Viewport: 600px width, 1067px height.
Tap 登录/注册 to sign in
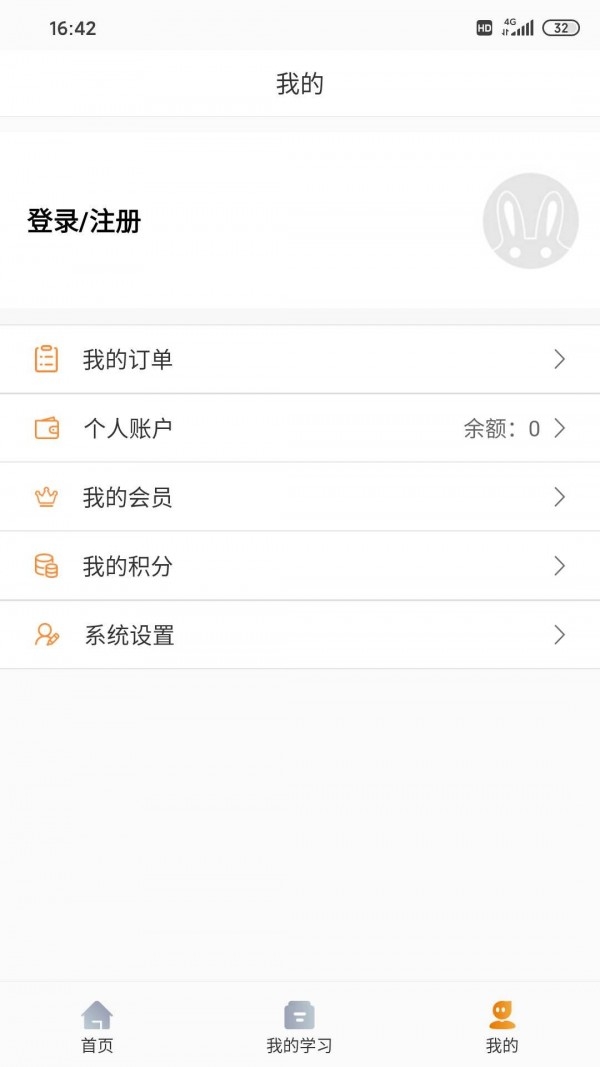[x=84, y=222]
